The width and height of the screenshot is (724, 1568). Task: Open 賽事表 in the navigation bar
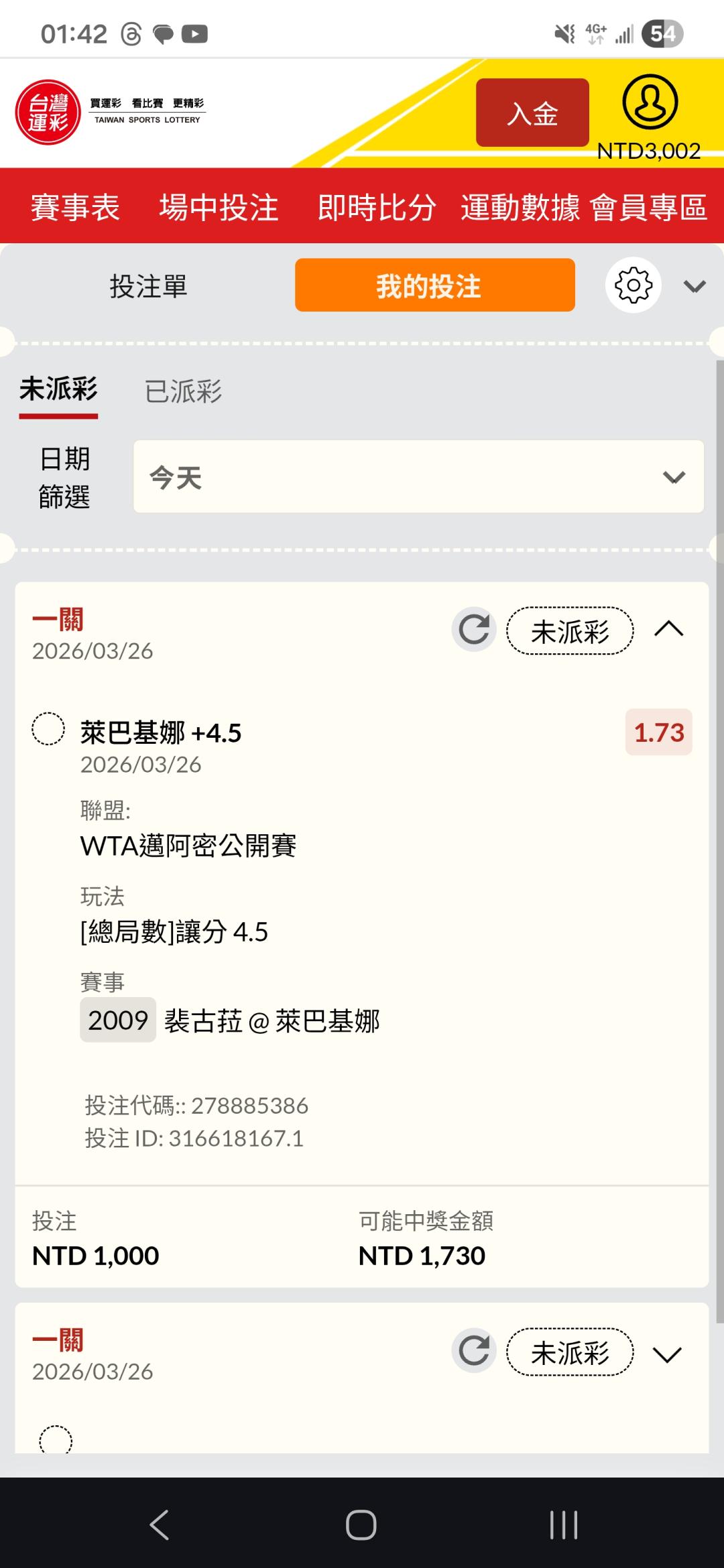[75, 207]
